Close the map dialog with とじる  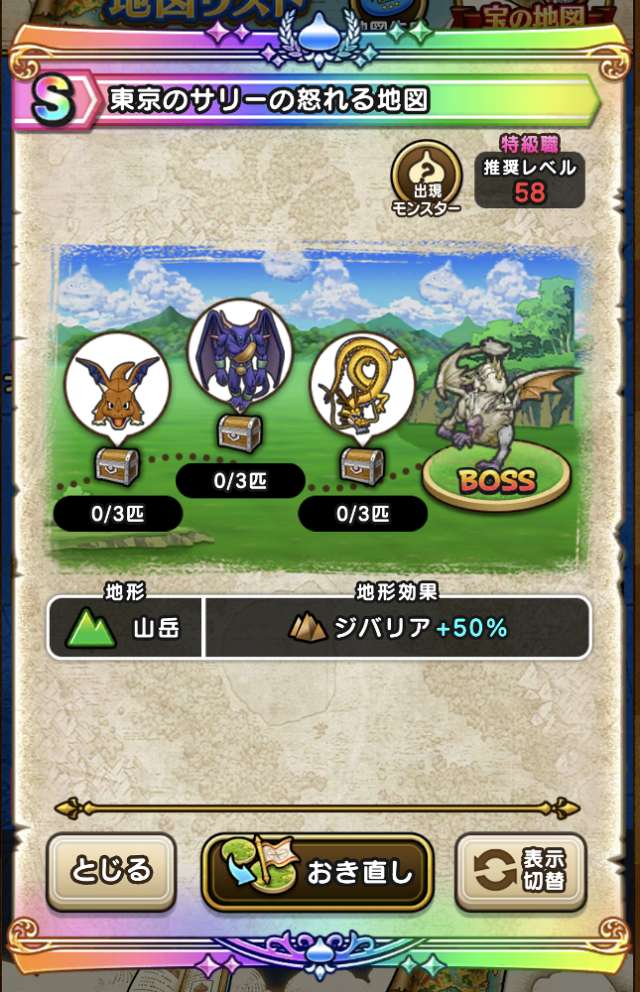[111, 871]
